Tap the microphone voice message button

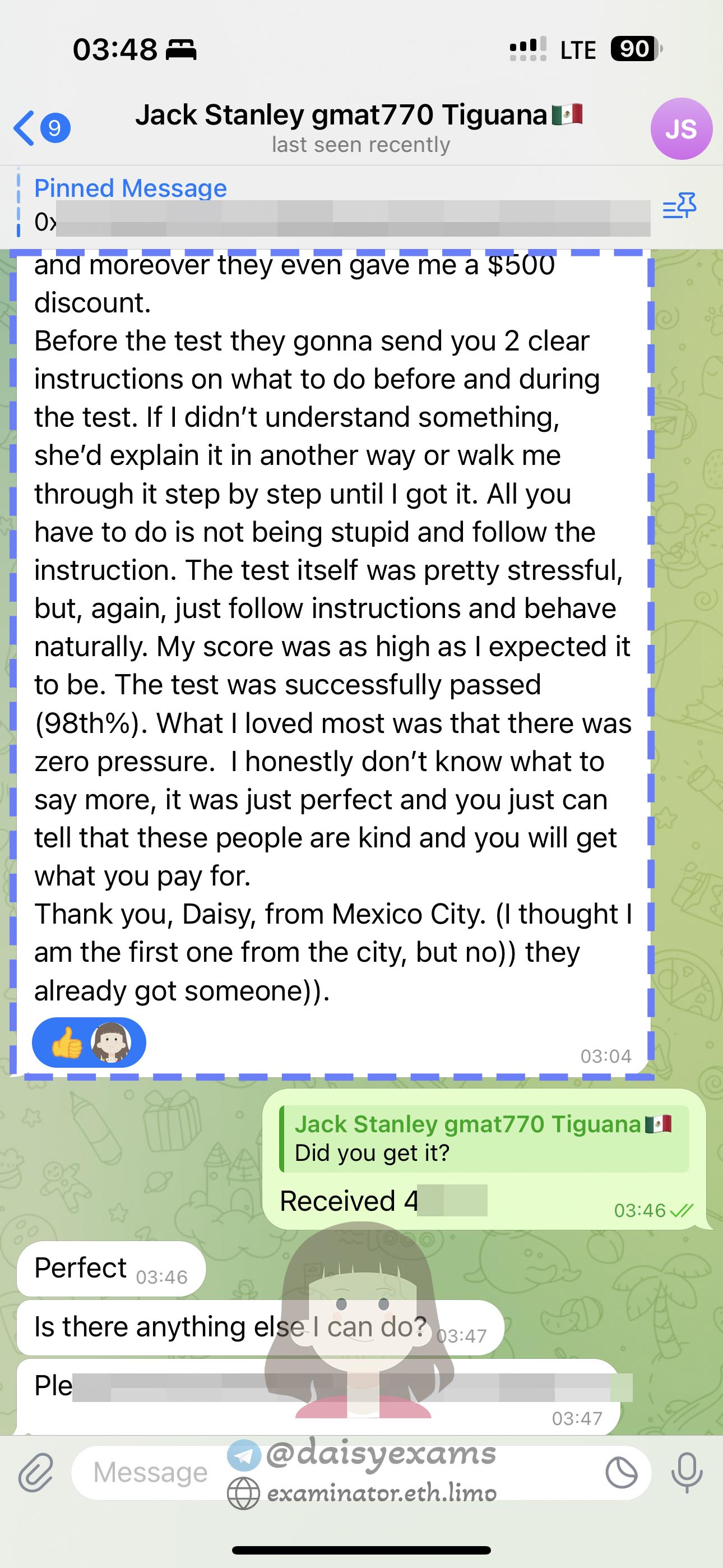tap(687, 1473)
